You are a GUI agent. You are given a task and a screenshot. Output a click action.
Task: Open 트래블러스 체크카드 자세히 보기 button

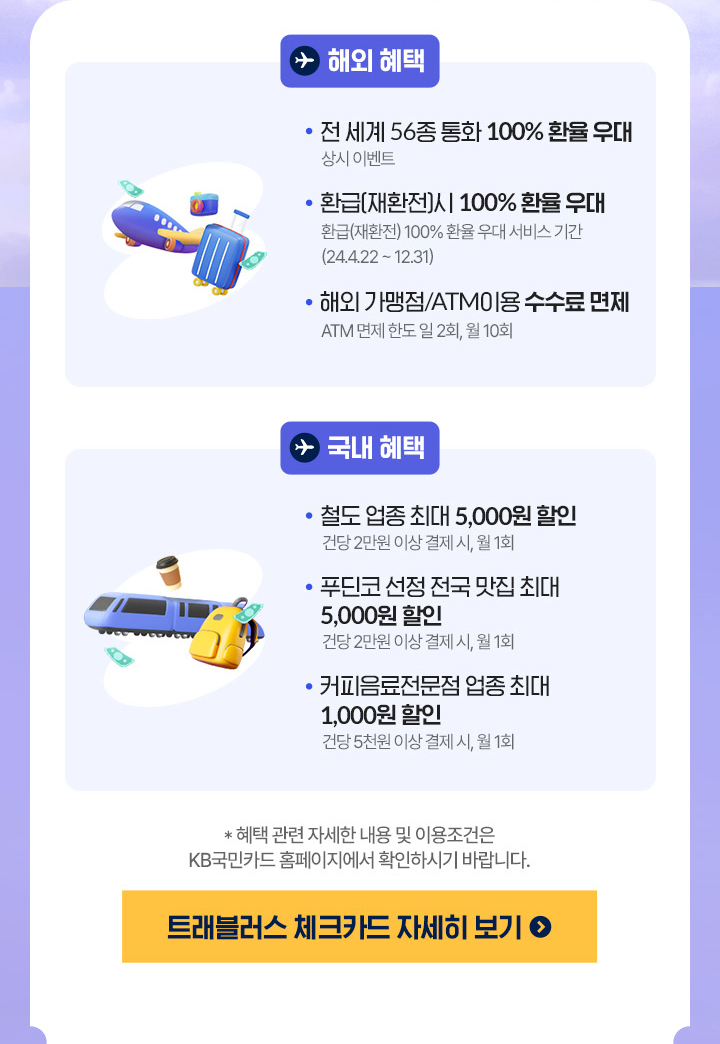click(x=359, y=927)
